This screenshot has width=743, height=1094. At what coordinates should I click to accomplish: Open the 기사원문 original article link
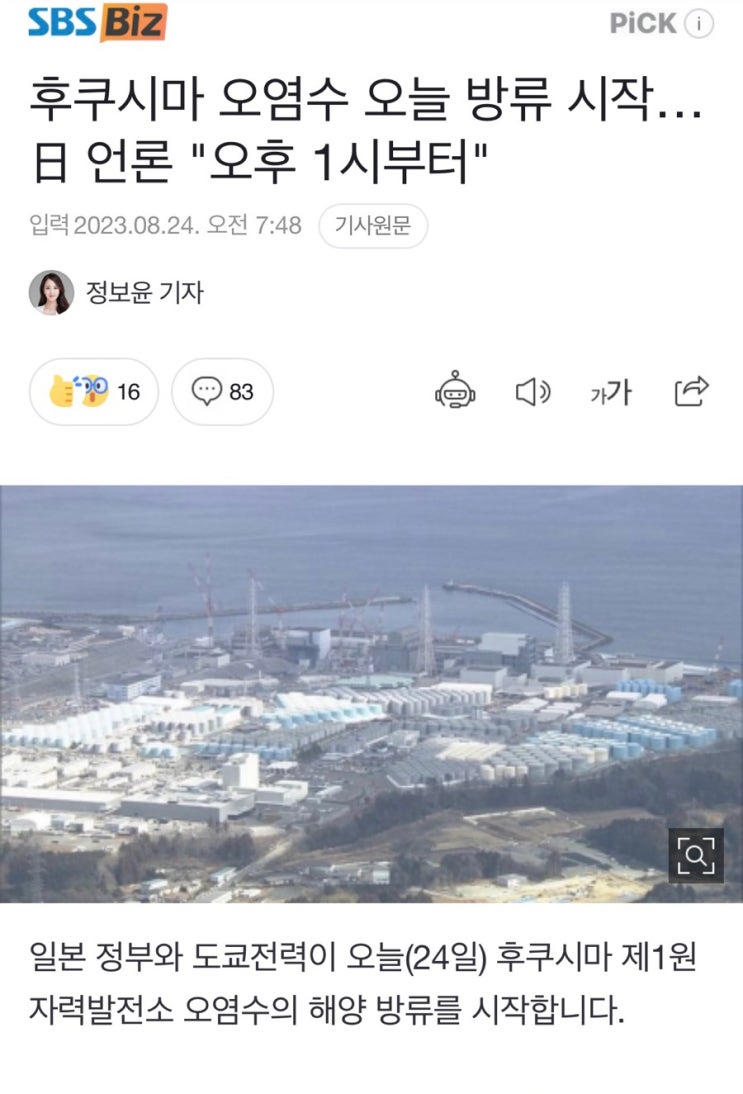click(x=373, y=225)
